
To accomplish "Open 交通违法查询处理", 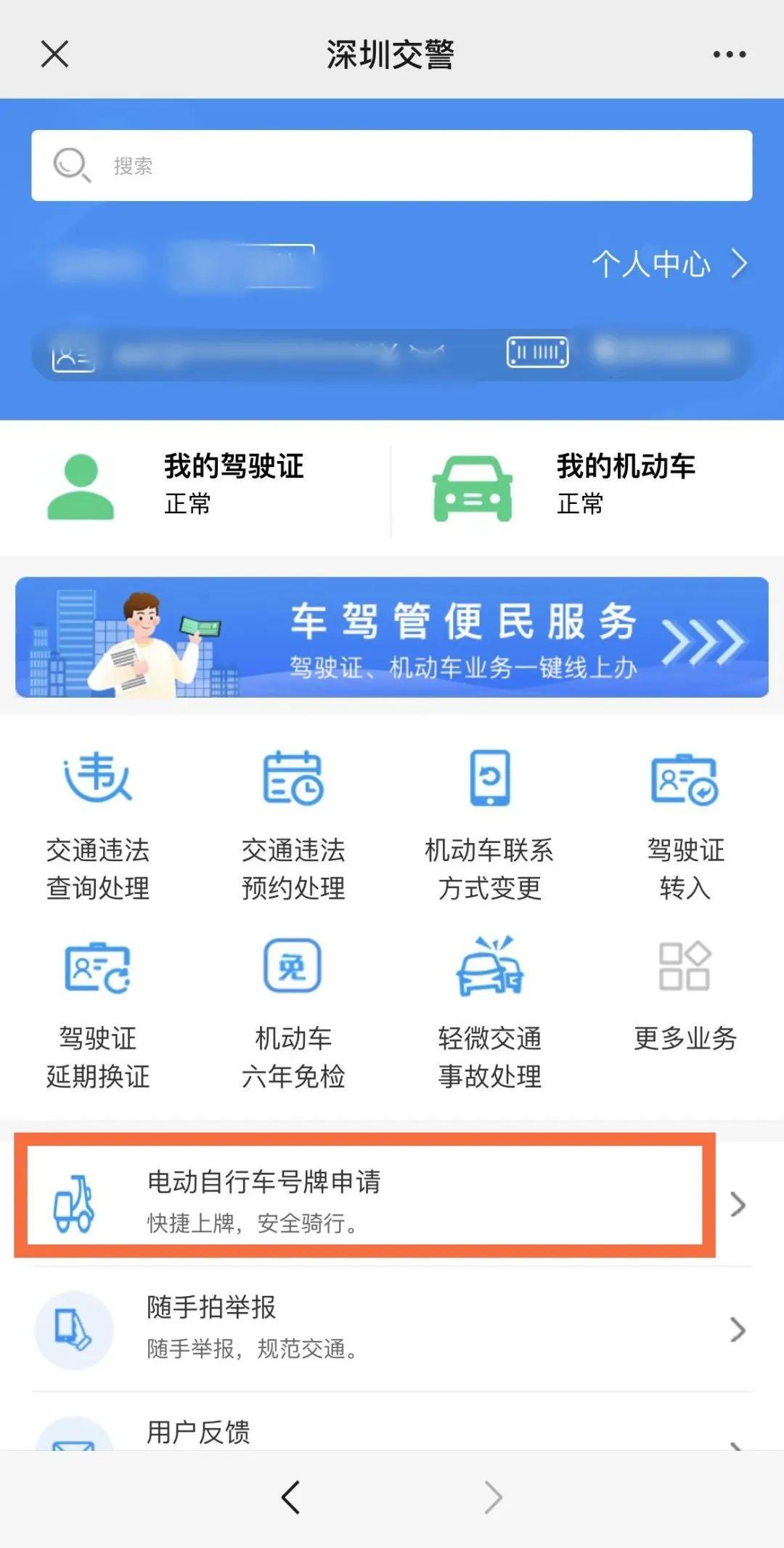I will point(98,824).
